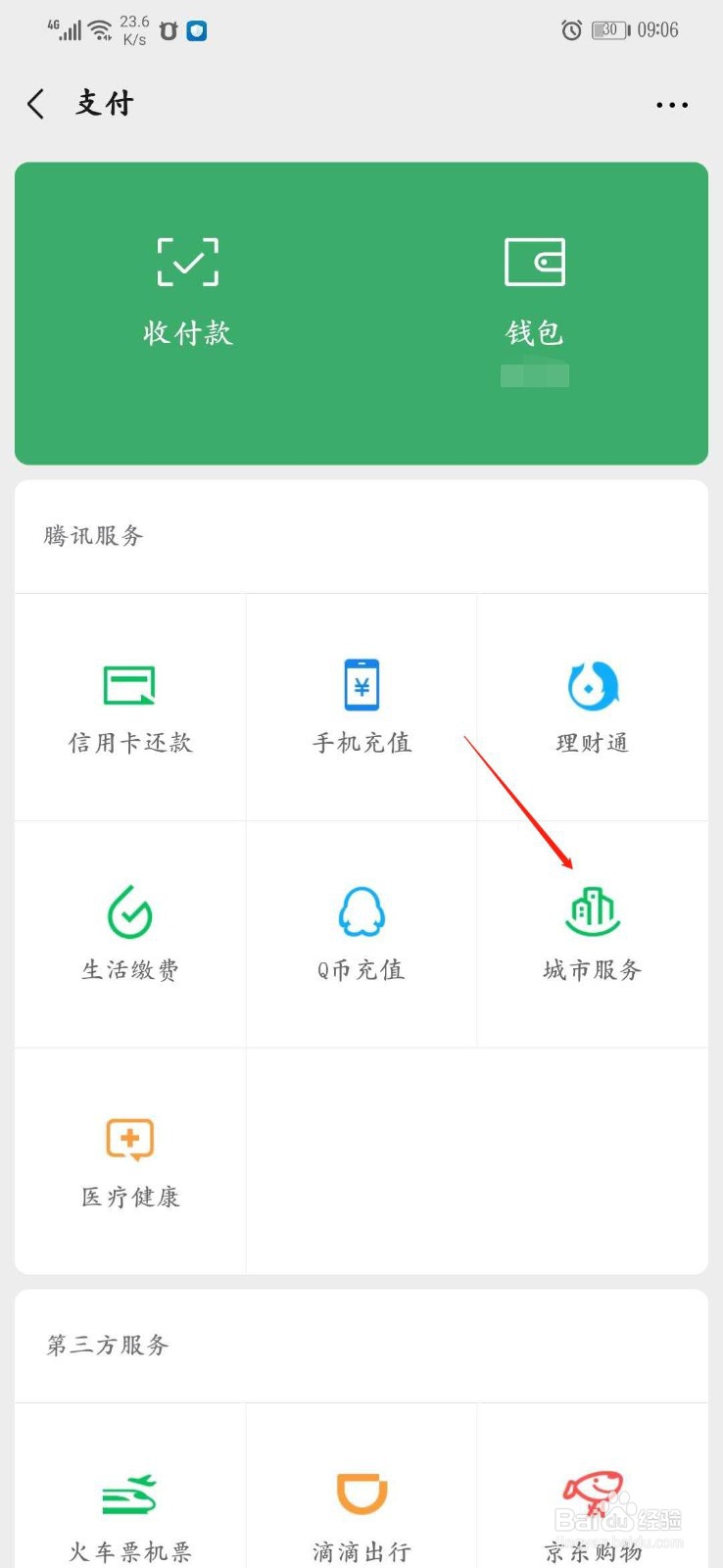723x1568 pixels.
Task: Tap the alarm clock status bar icon
Action: coord(571,30)
